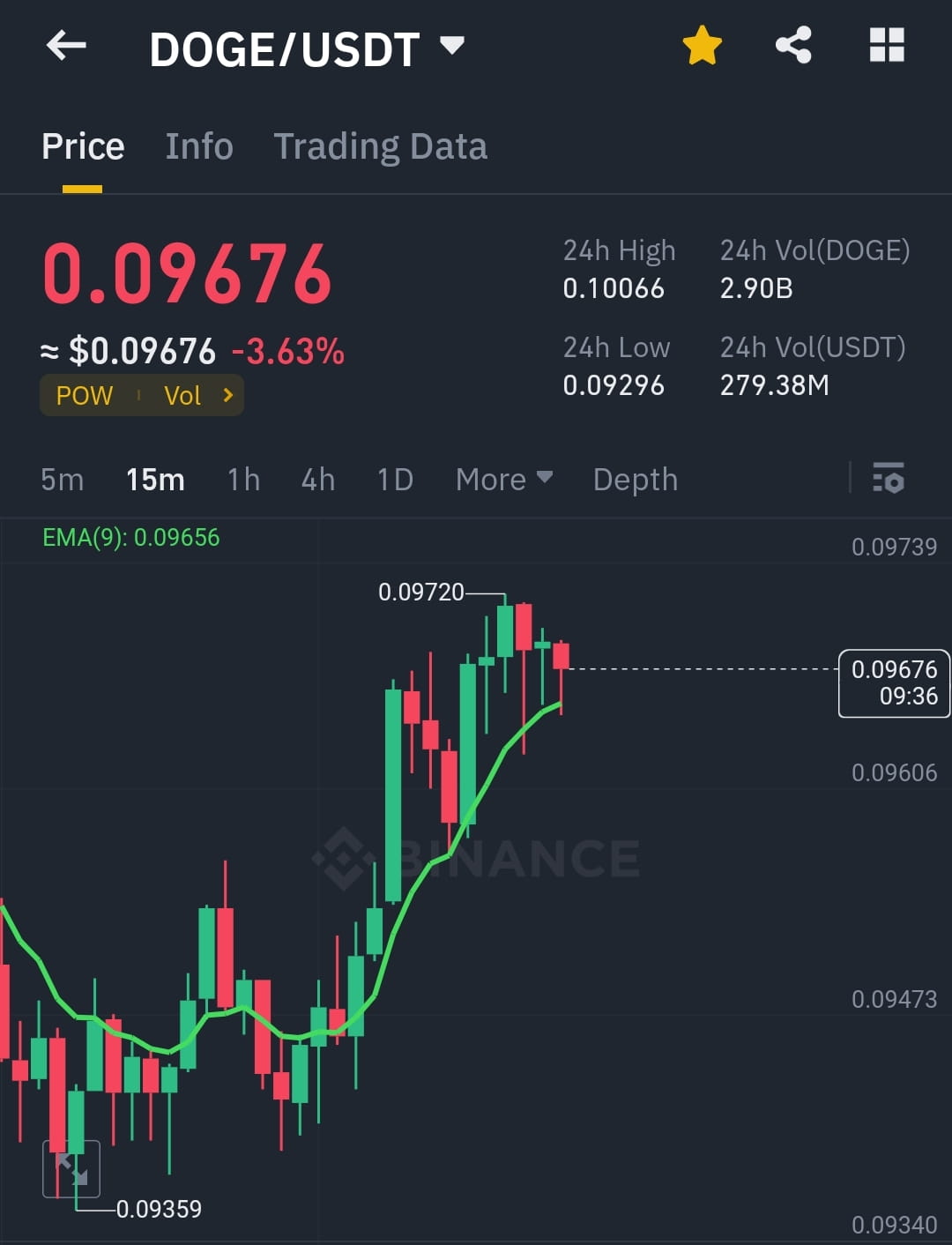Open the DOGE/USDT pair selector dropdown
952x1245 pixels.
click(x=451, y=46)
